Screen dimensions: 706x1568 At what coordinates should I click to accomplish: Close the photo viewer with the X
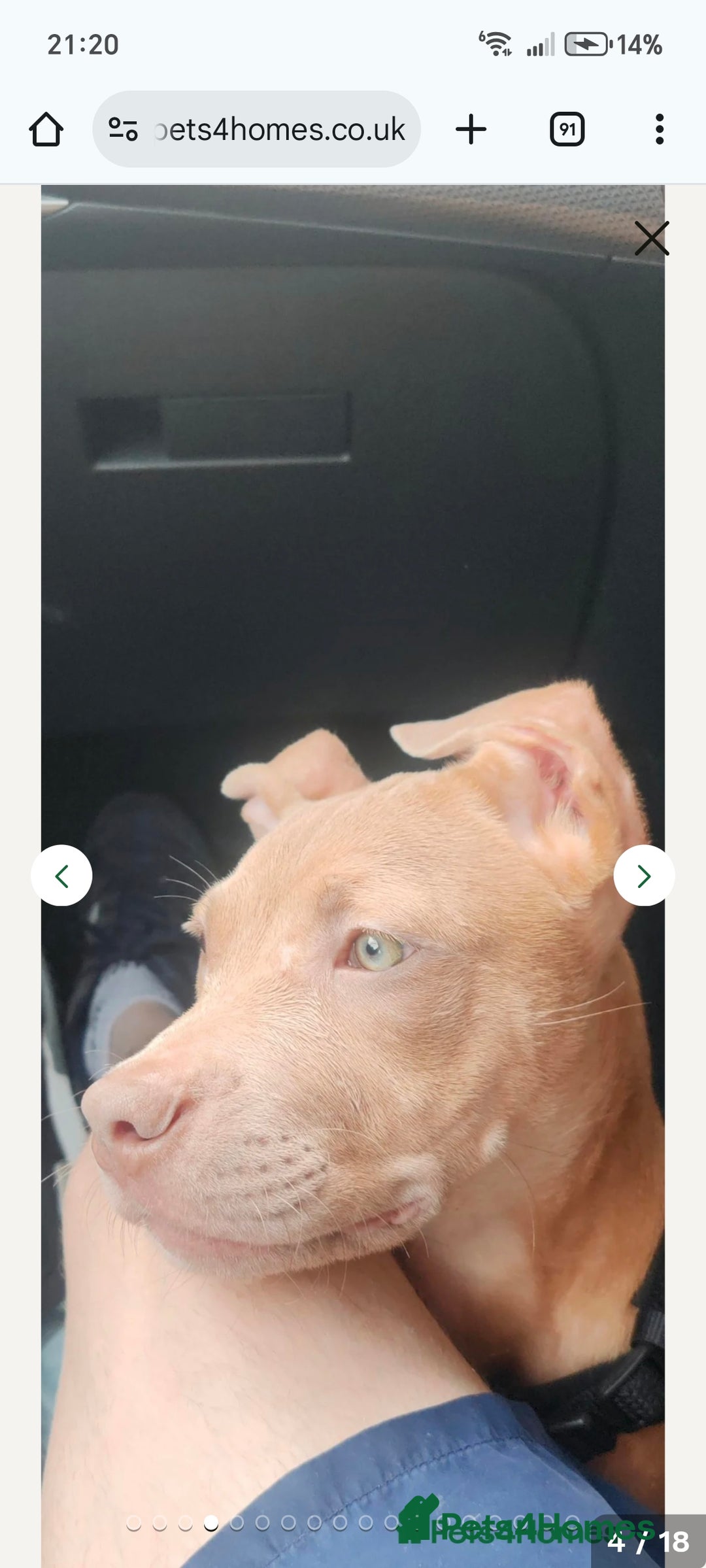click(x=652, y=238)
